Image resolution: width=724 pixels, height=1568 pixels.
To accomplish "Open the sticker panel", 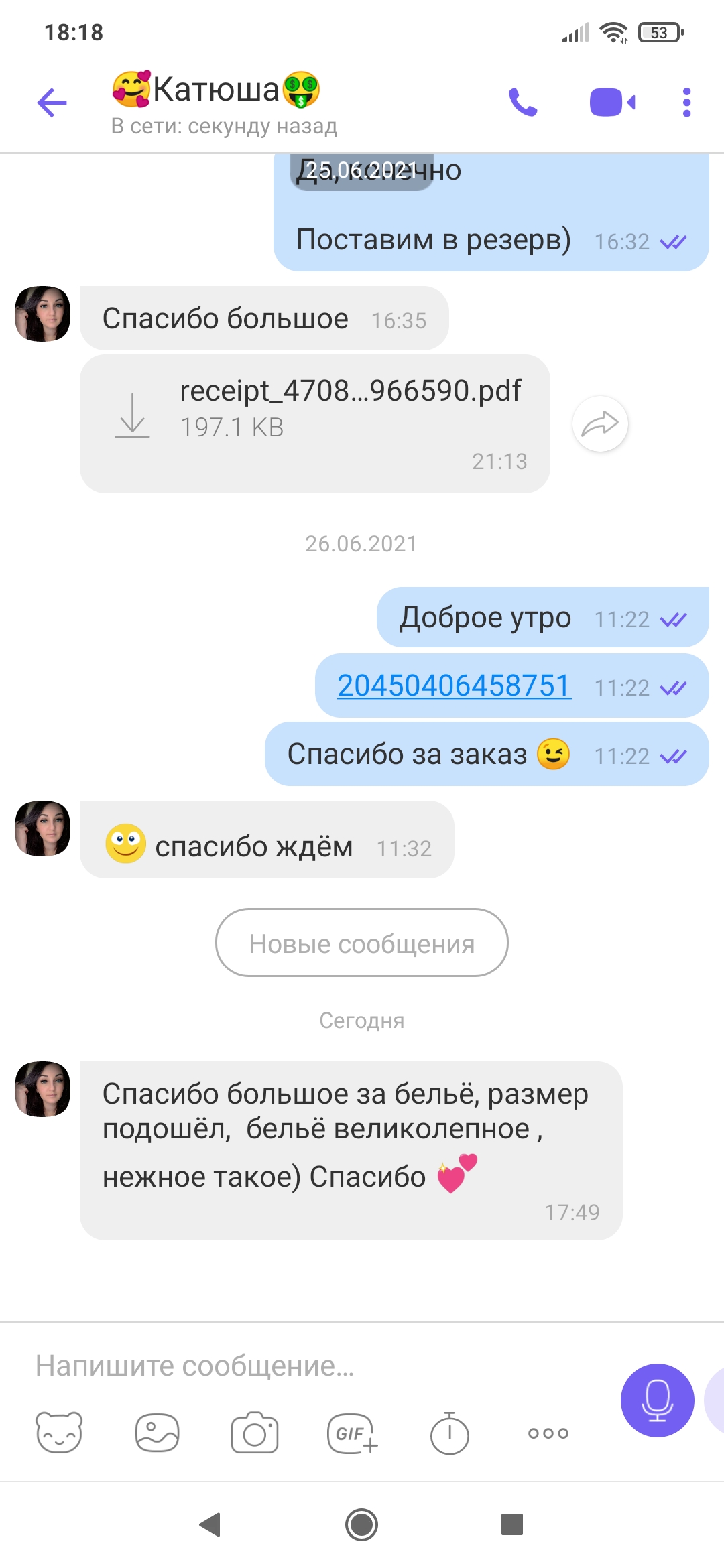I will coord(59,1433).
